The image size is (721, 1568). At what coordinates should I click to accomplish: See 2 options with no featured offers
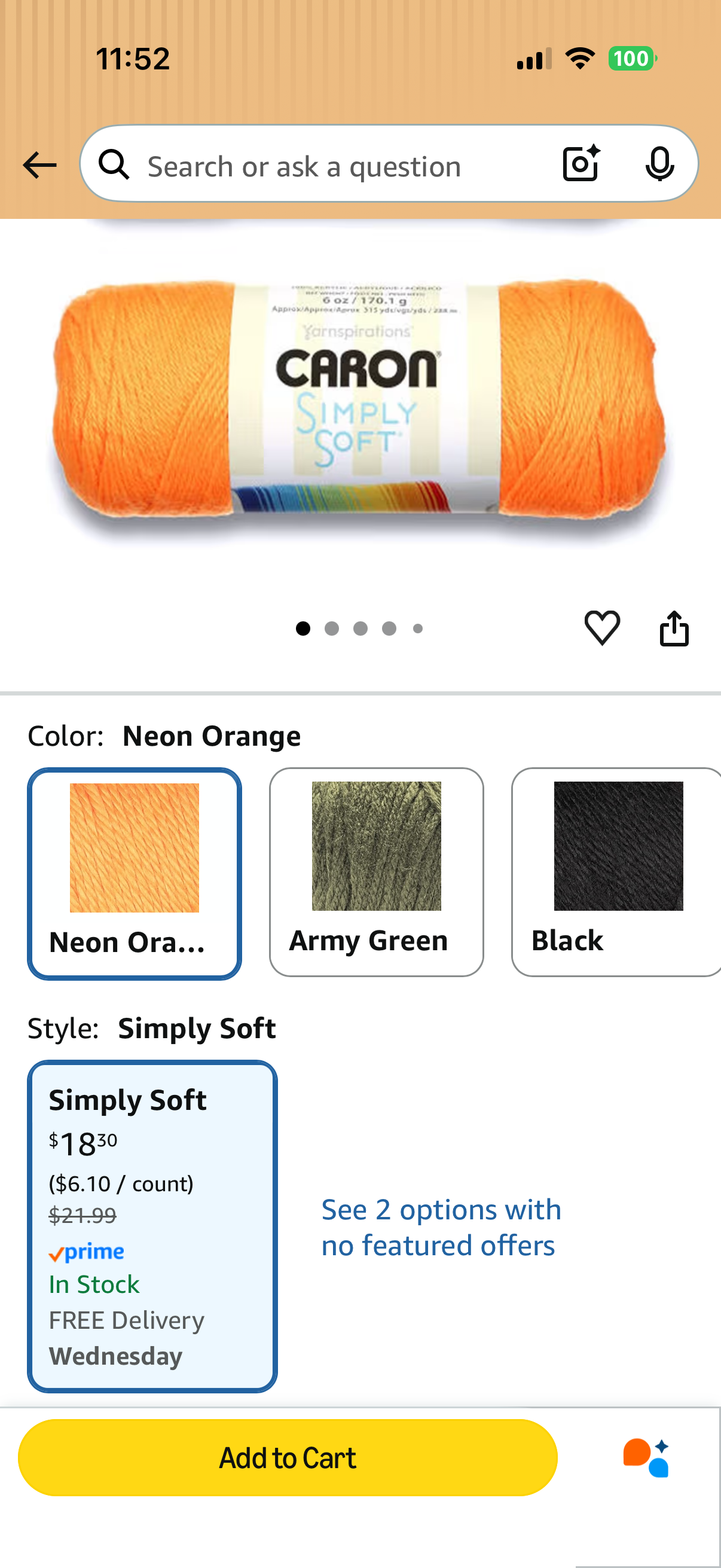click(441, 1227)
